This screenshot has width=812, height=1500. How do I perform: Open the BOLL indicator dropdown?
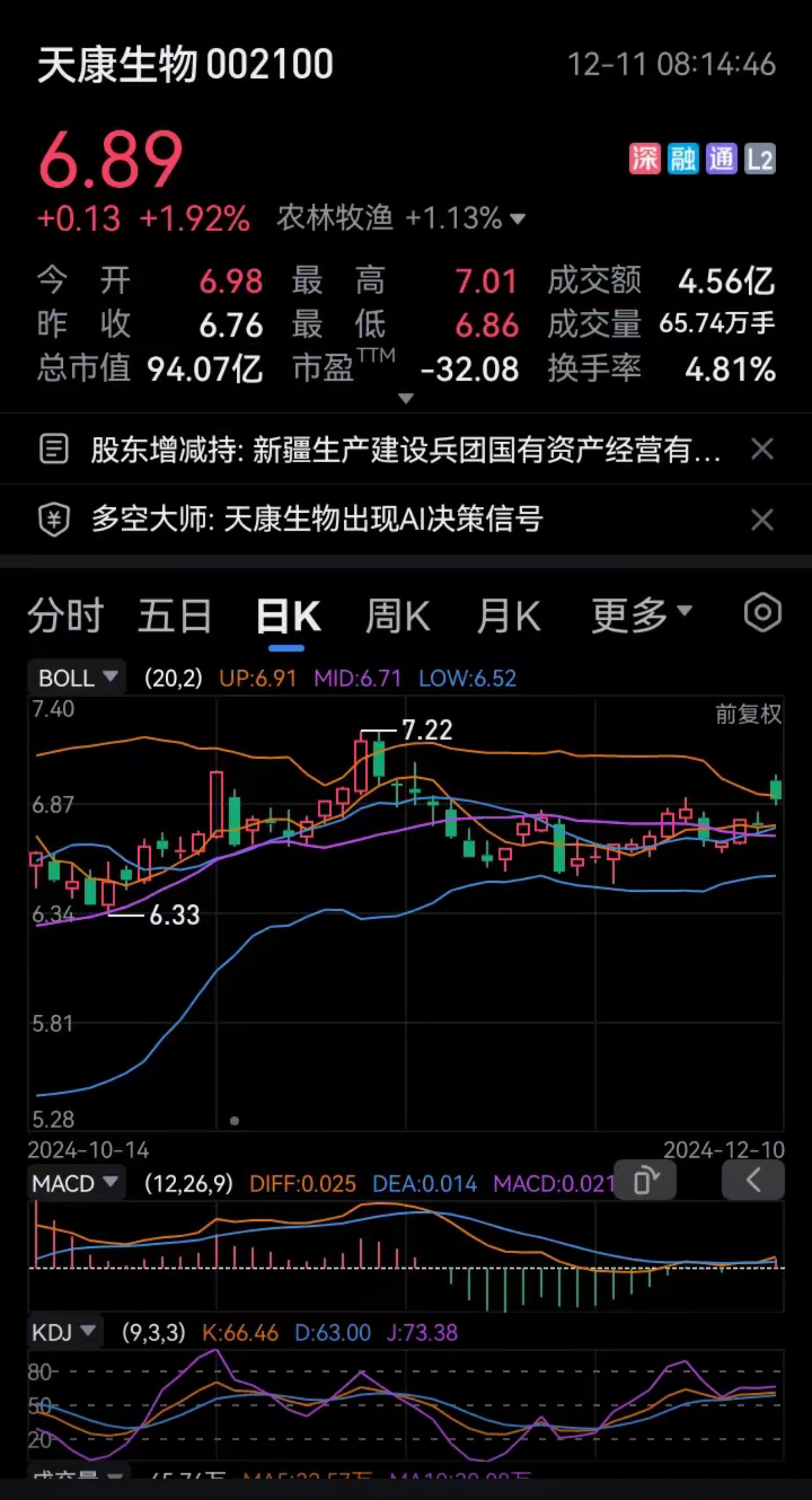pyautogui.click(x=77, y=678)
